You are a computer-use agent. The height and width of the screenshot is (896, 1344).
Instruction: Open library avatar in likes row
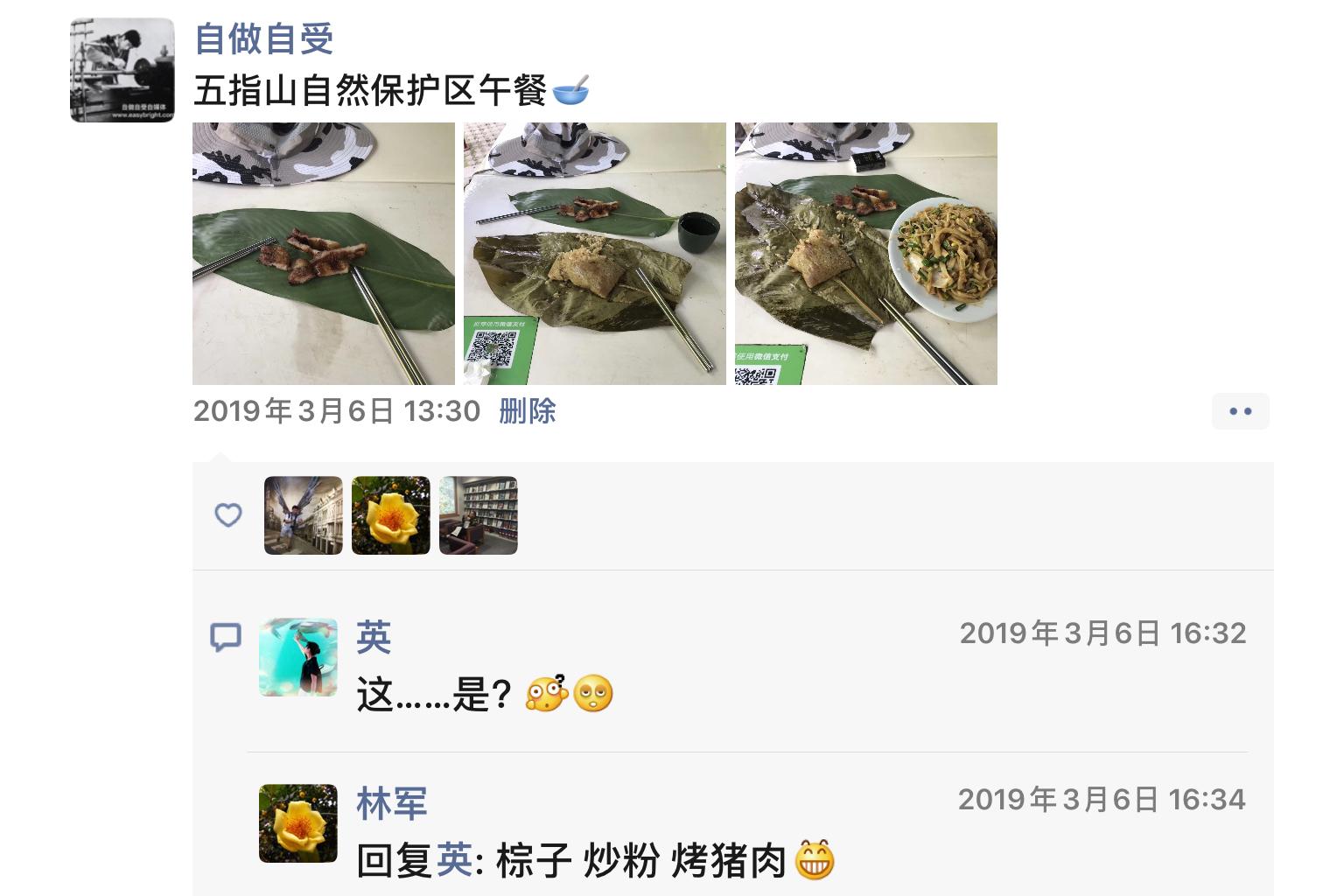(x=478, y=515)
